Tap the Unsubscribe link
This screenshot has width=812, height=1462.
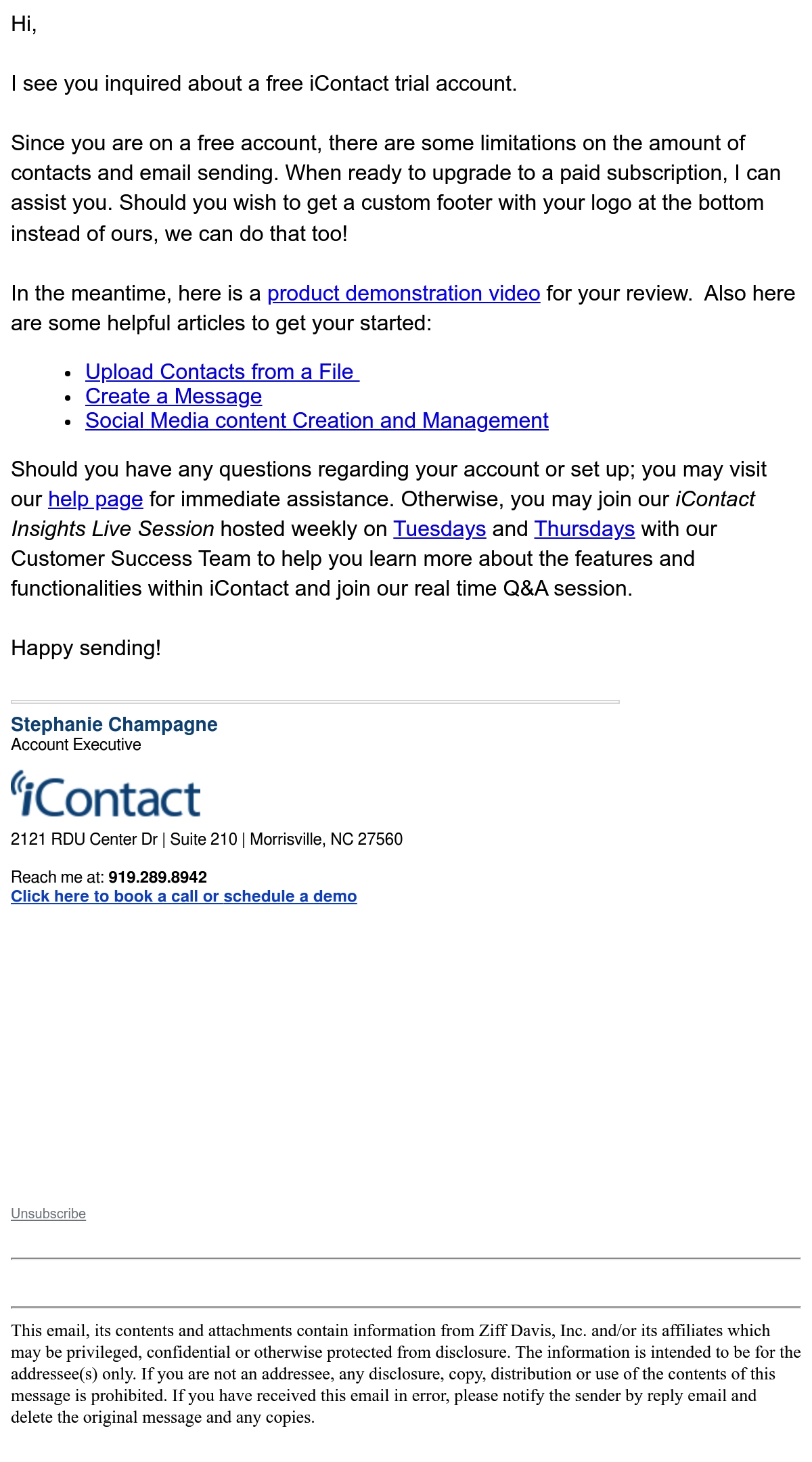pos(48,1214)
